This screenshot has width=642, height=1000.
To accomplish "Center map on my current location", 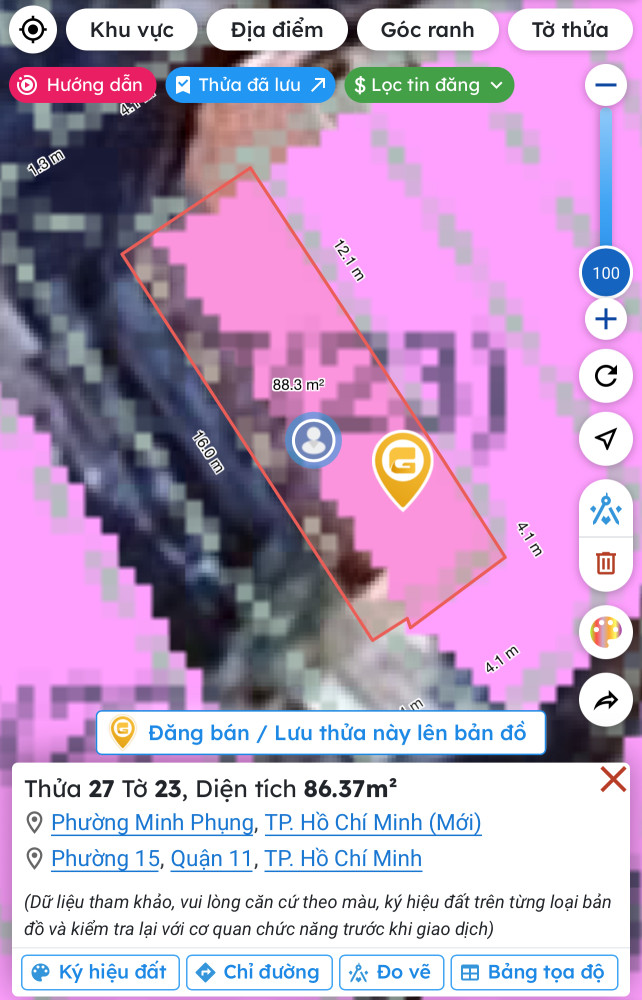I will (33, 30).
